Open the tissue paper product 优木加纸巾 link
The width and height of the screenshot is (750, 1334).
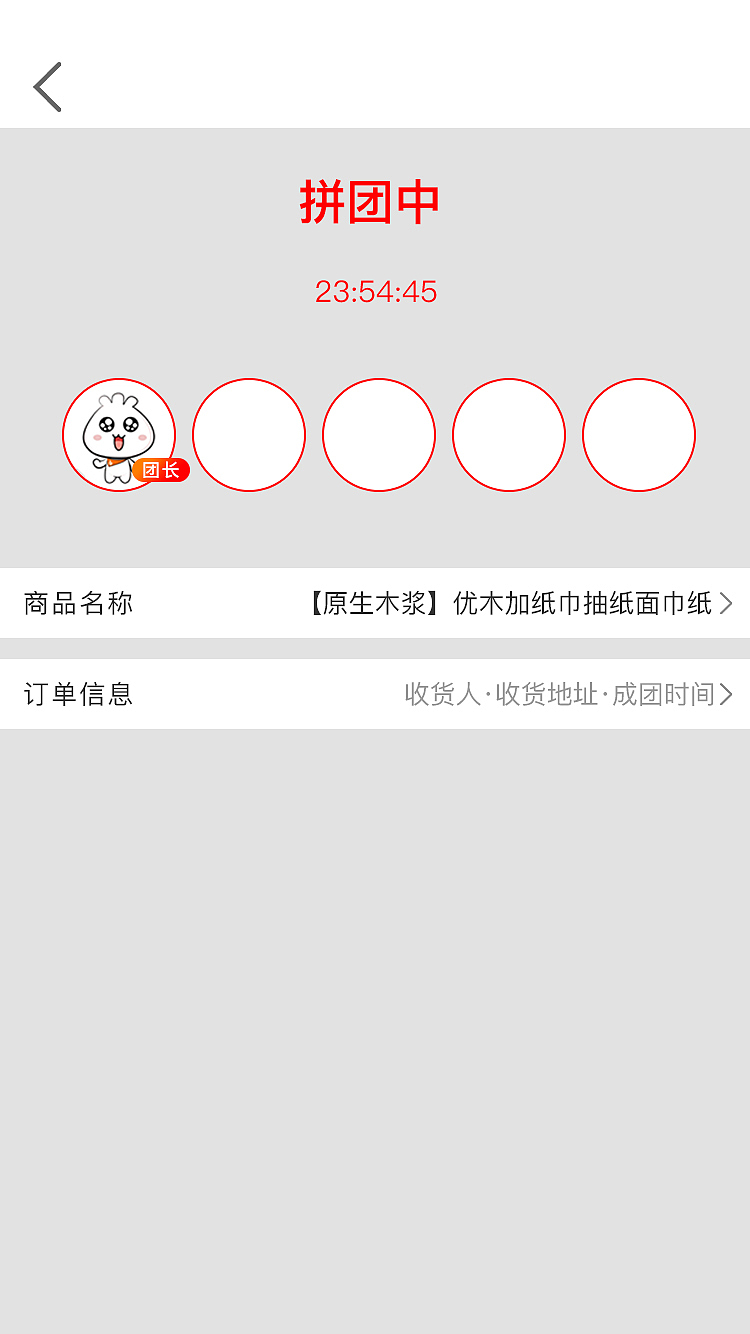[510, 604]
